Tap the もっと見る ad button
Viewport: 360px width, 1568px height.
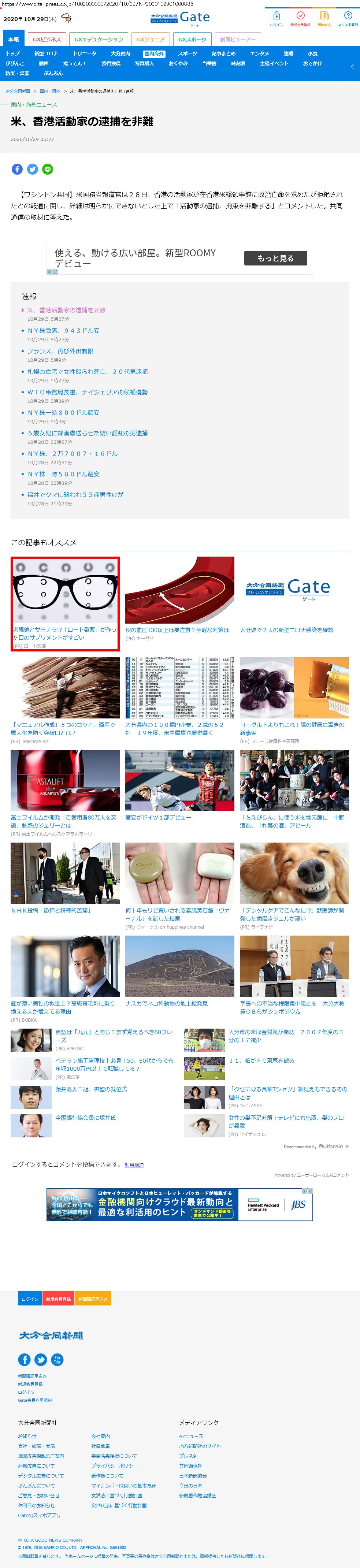pos(275,258)
